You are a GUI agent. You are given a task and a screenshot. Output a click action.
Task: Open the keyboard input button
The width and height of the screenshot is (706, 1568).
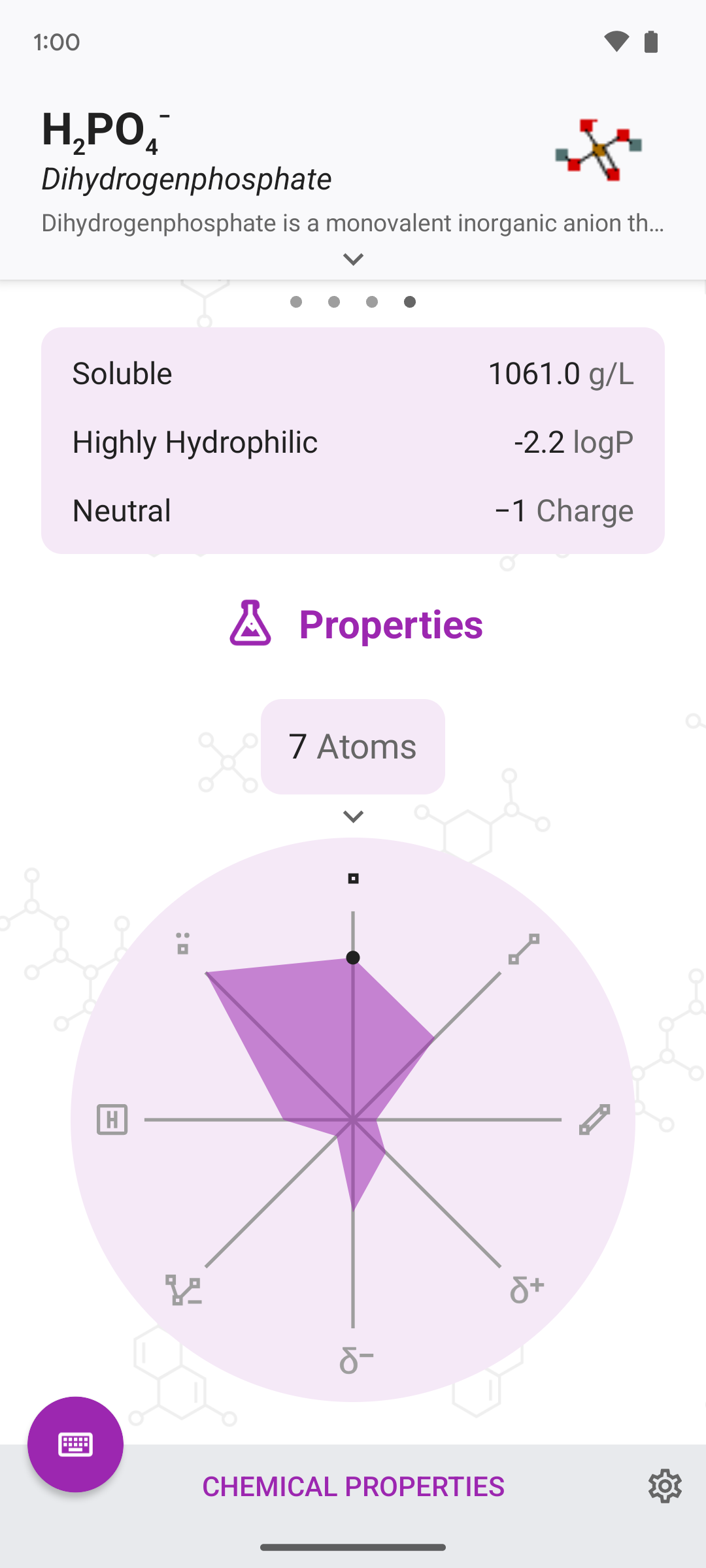click(x=75, y=1445)
